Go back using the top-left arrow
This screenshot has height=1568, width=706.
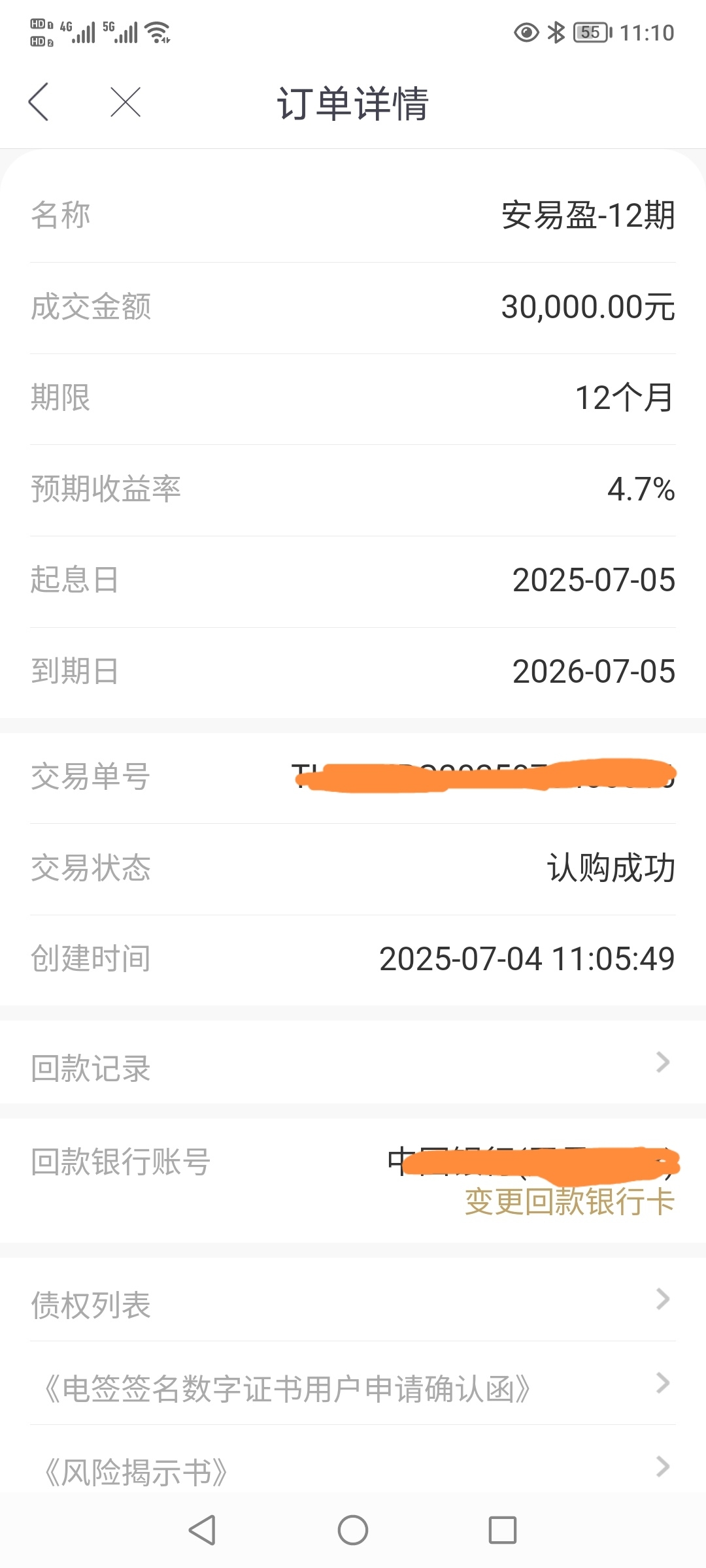[x=39, y=102]
